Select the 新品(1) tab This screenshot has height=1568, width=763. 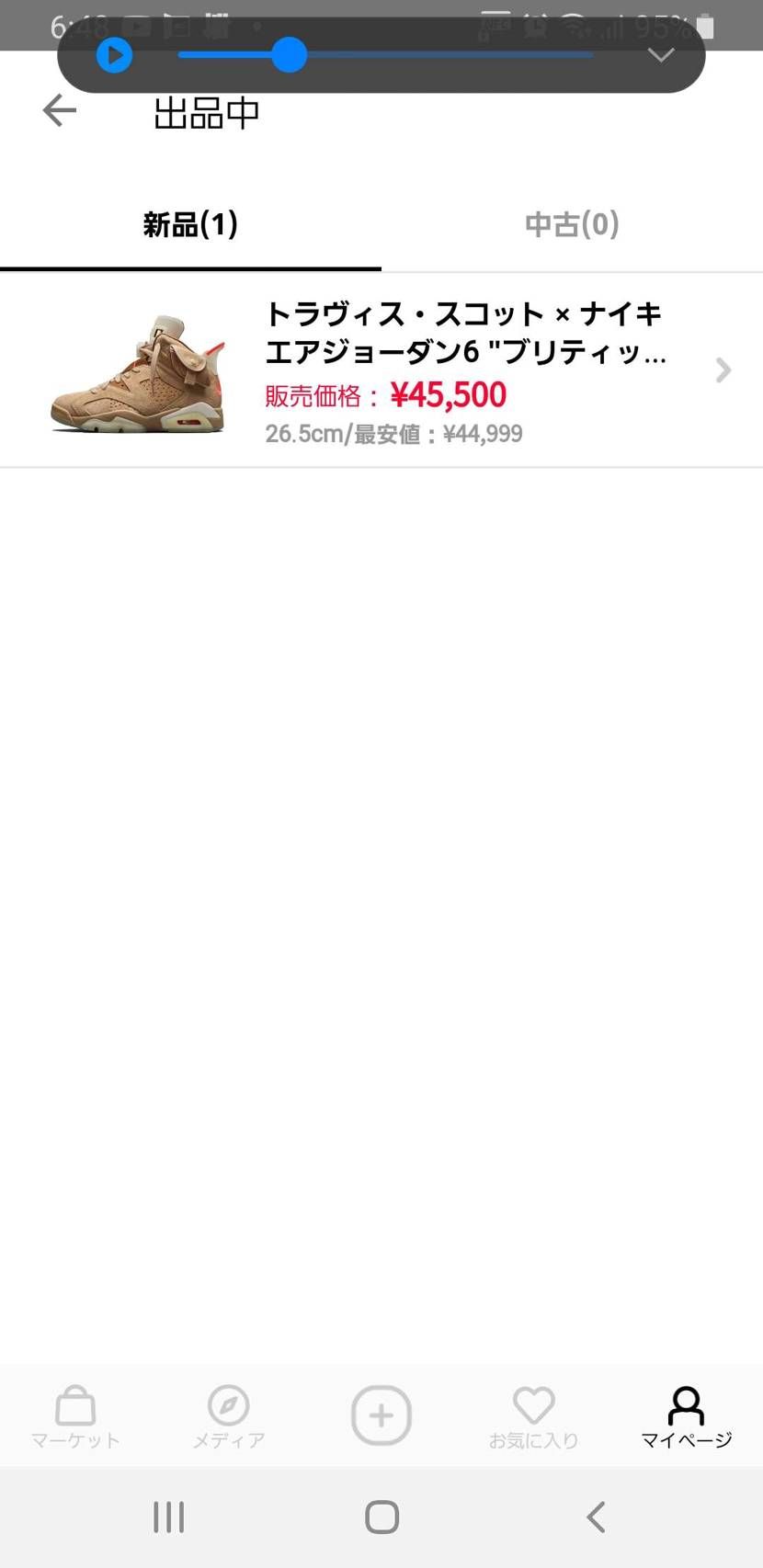pos(190,225)
